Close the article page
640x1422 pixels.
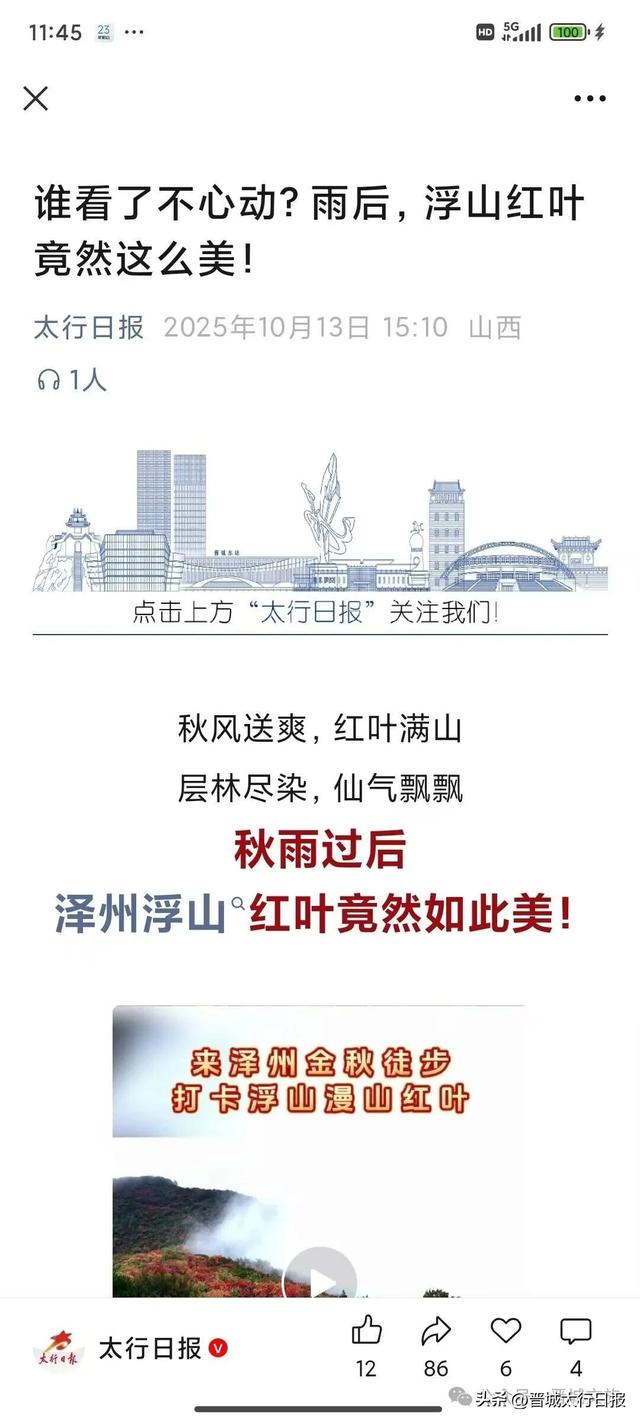(x=36, y=98)
